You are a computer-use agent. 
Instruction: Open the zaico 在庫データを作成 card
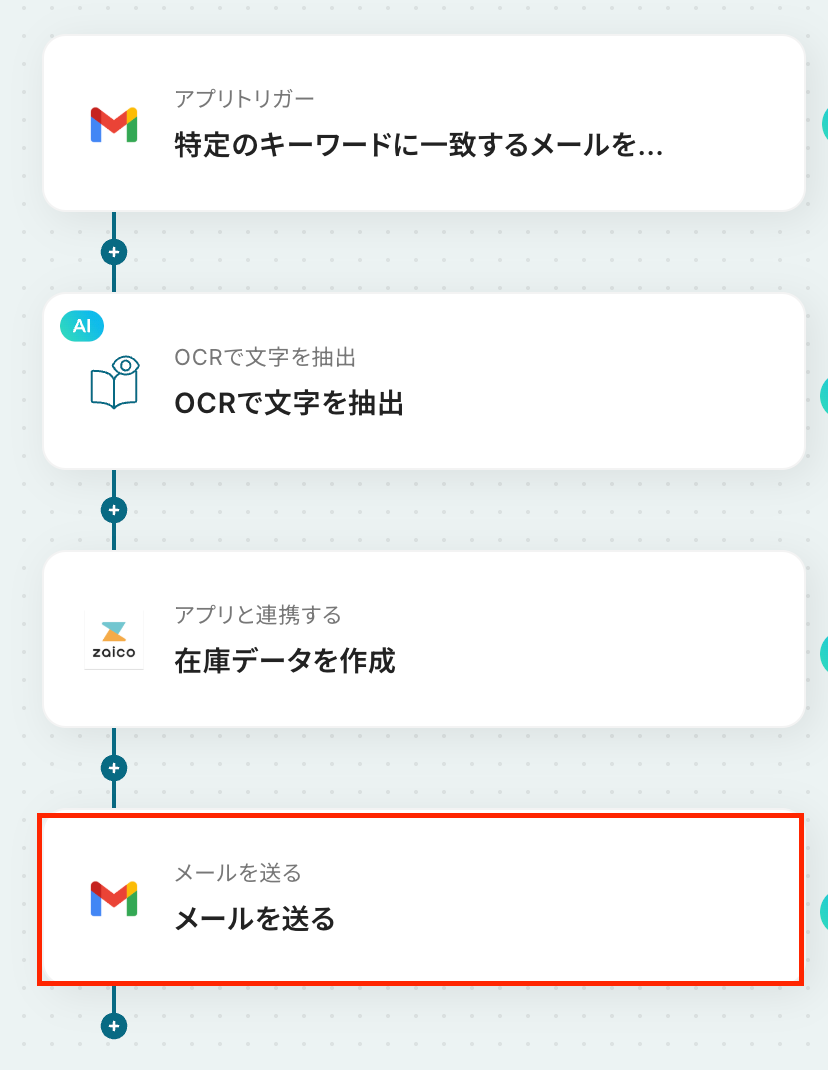tap(423, 639)
